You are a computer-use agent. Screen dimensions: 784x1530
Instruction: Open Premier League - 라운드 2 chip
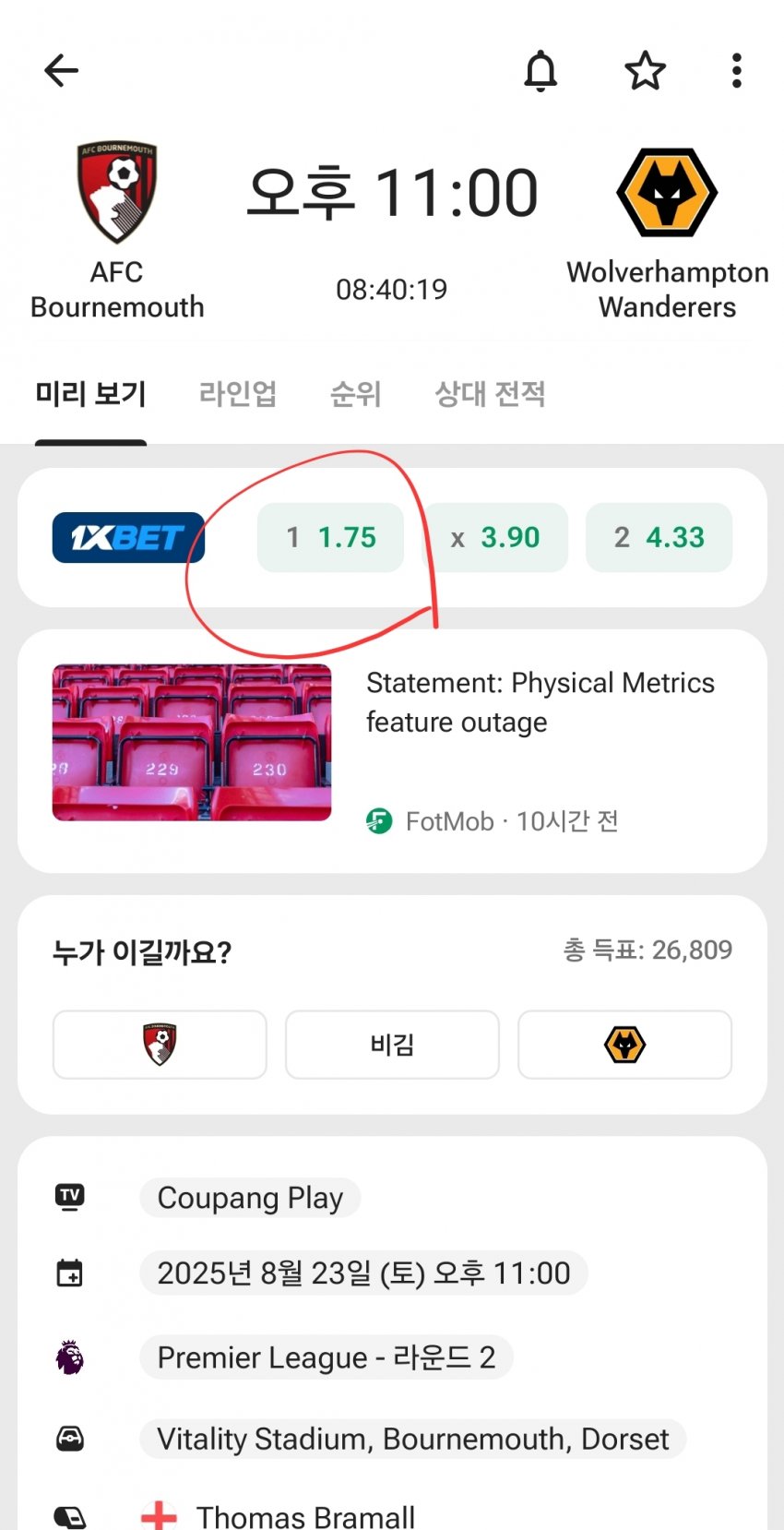click(x=326, y=1357)
